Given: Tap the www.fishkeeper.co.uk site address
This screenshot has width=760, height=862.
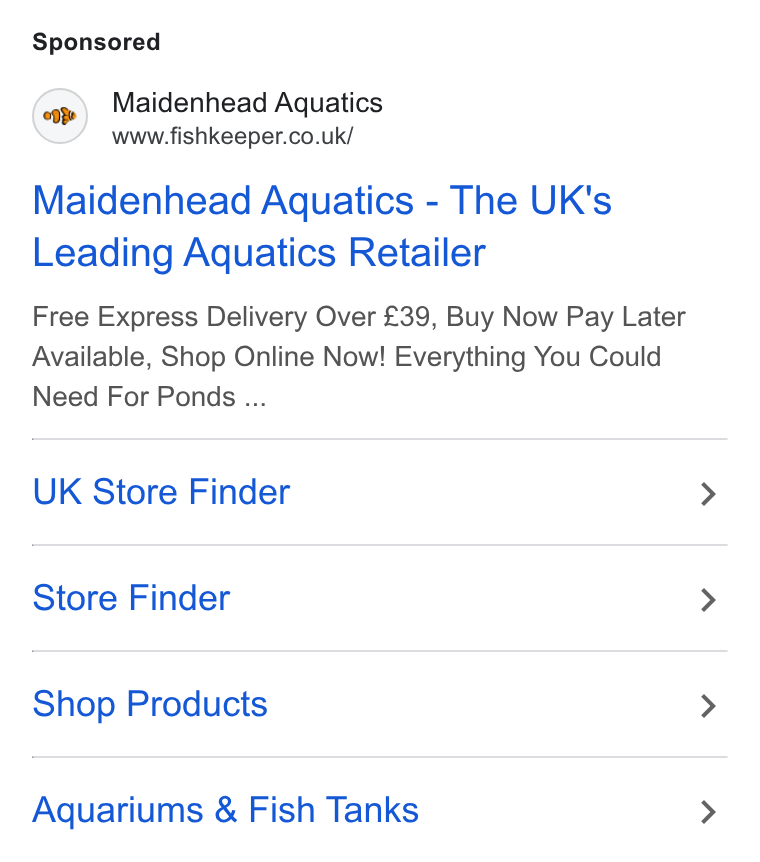Looking at the screenshot, I should [x=233, y=136].
